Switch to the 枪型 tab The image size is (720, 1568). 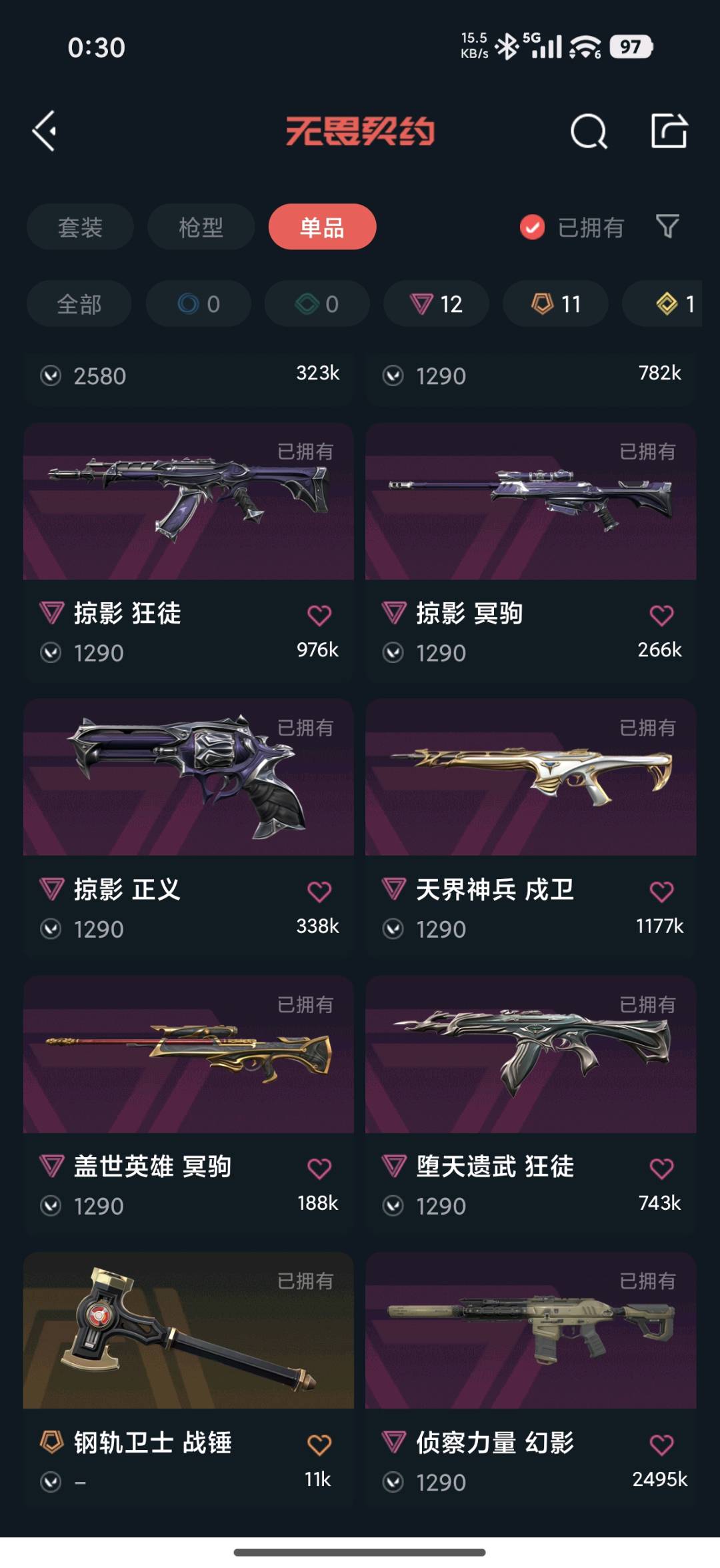(201, 227)
